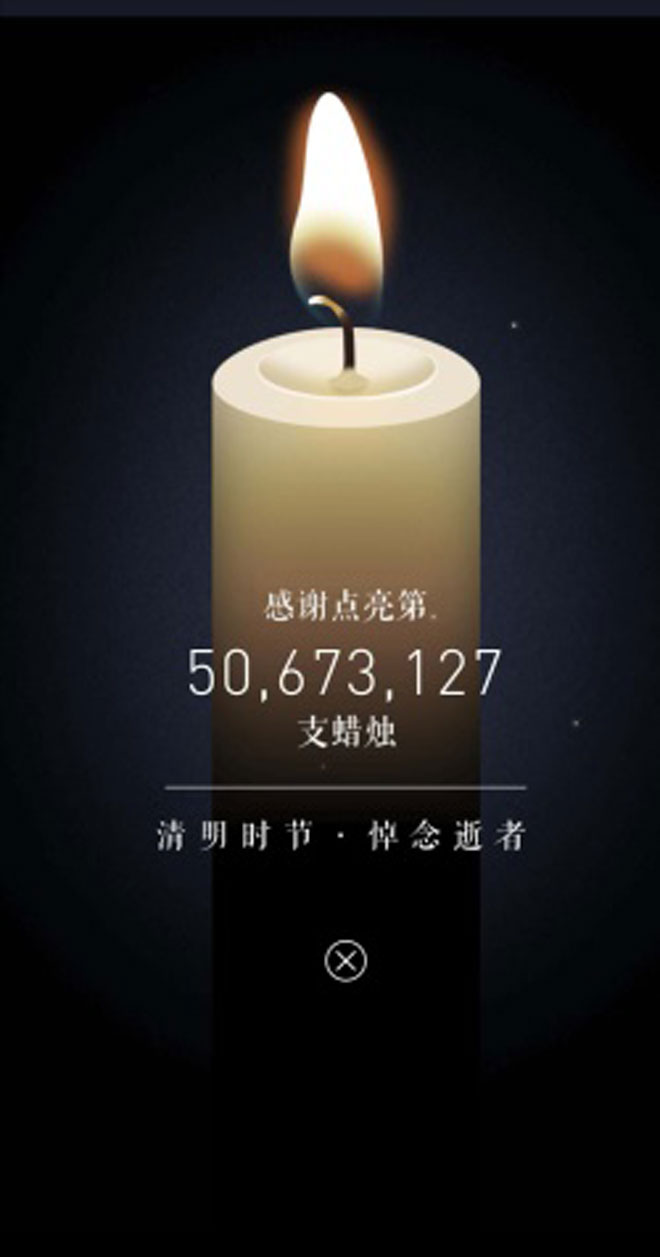This screenshot has height=1257, width=660.
Task: Close the candle memorial overlay
Action: click(345, 961)
